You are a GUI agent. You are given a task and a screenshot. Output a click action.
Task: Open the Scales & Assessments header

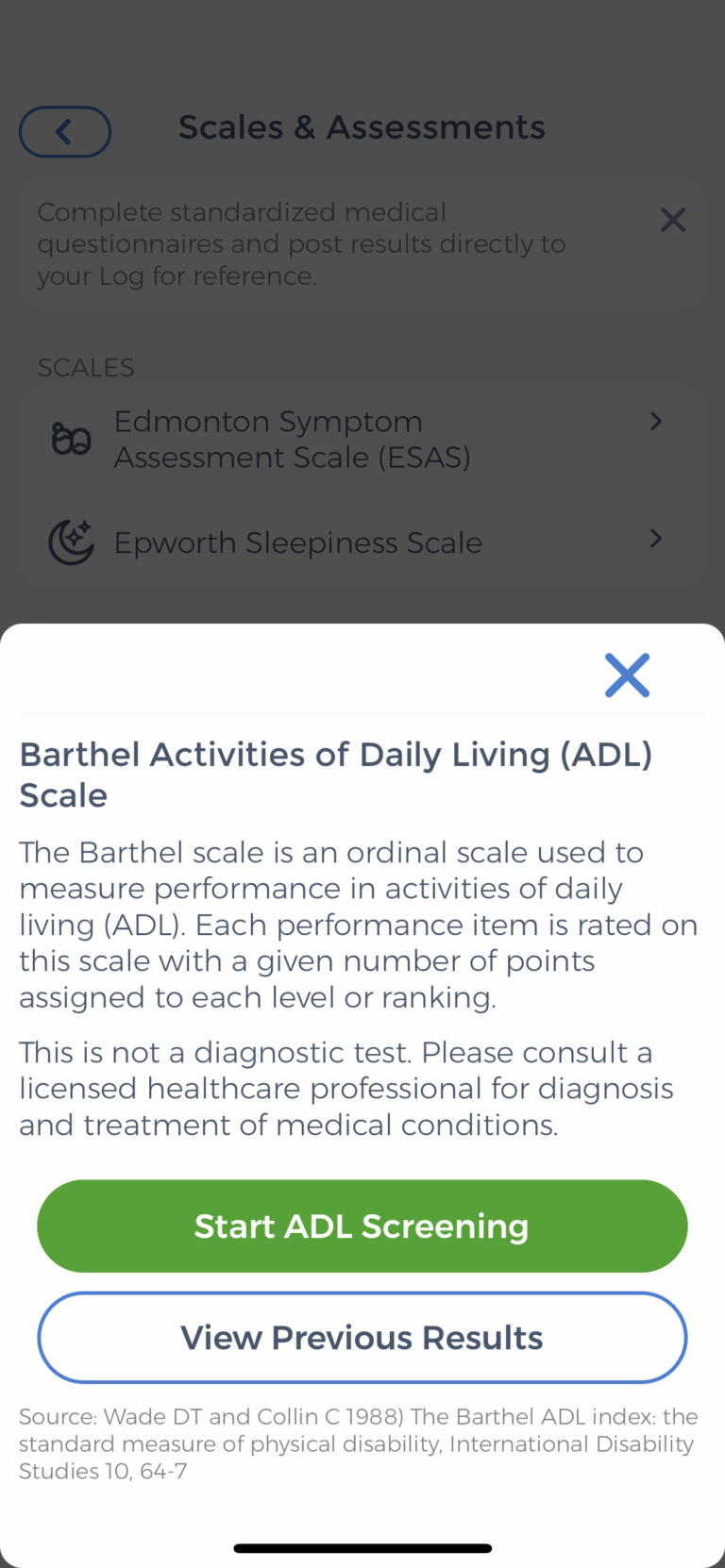(362, 126)
